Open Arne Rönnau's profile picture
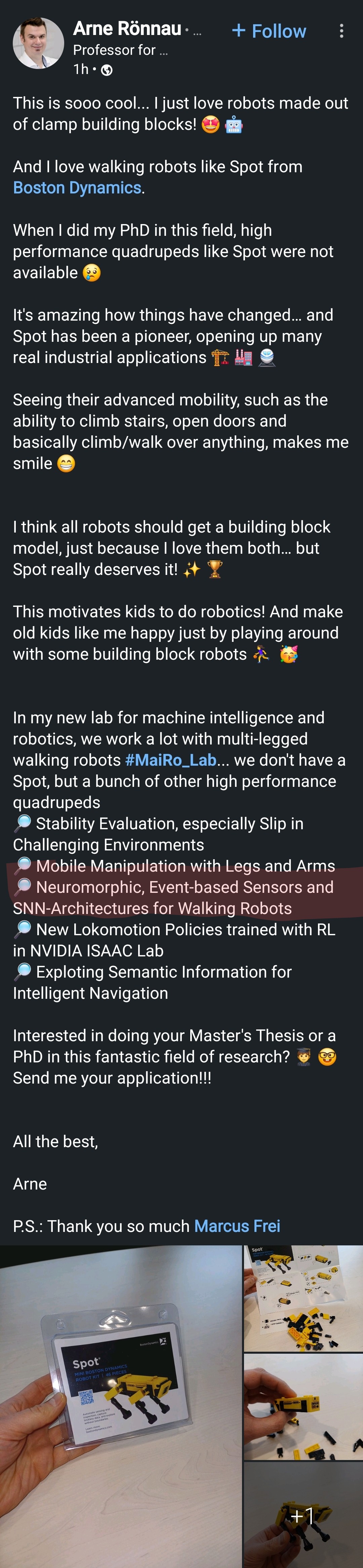 pos(38,43)
